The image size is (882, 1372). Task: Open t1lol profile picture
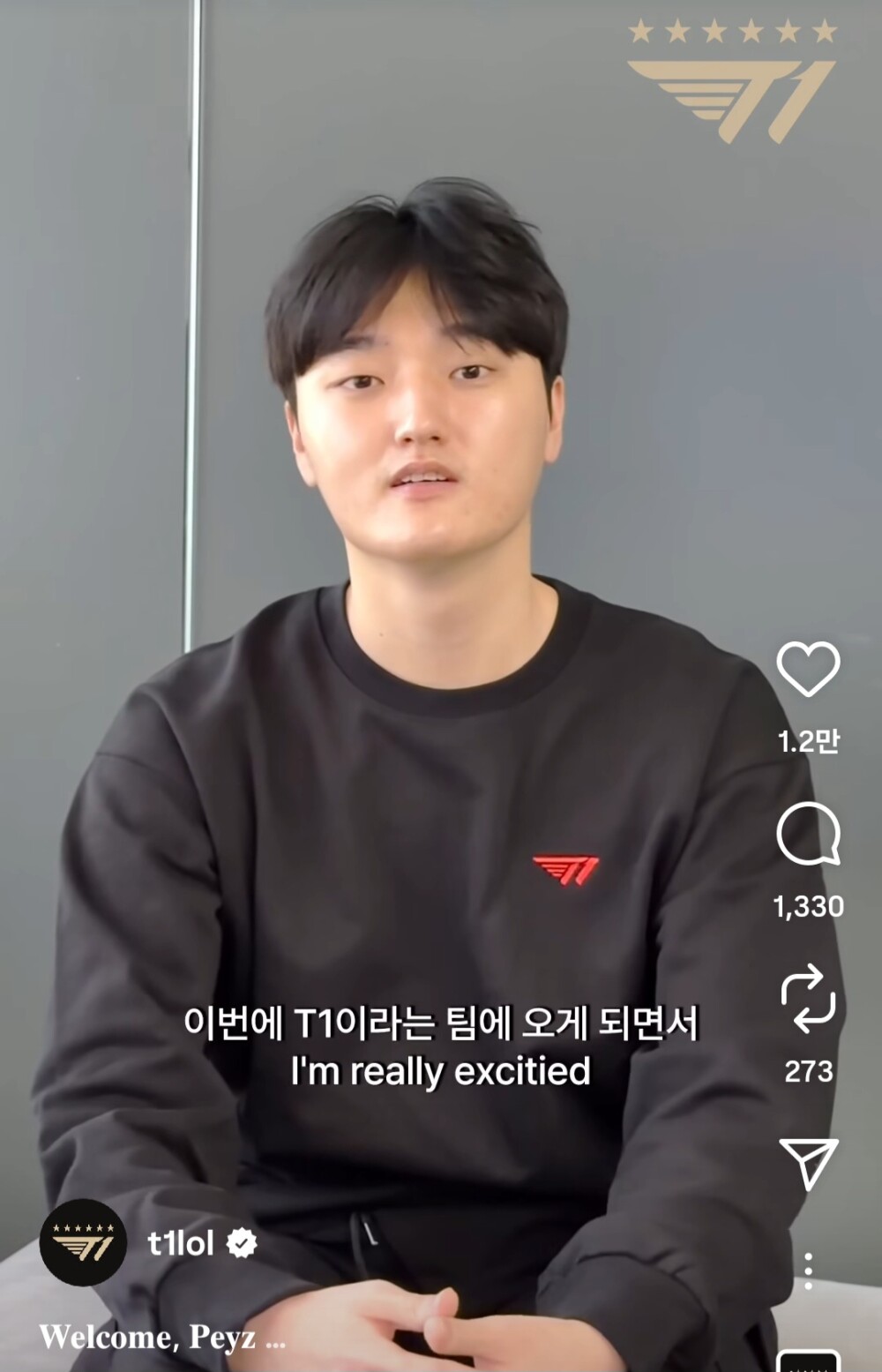point(83,1242)
